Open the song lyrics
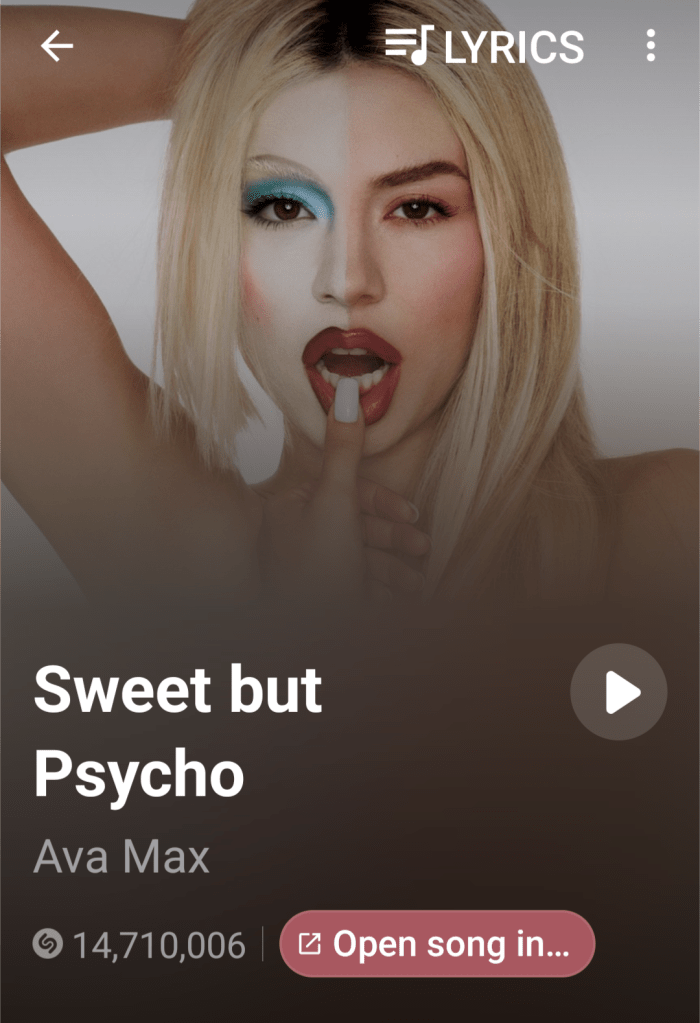Viewport: 700px width, 1023px height. coord(485,46)
